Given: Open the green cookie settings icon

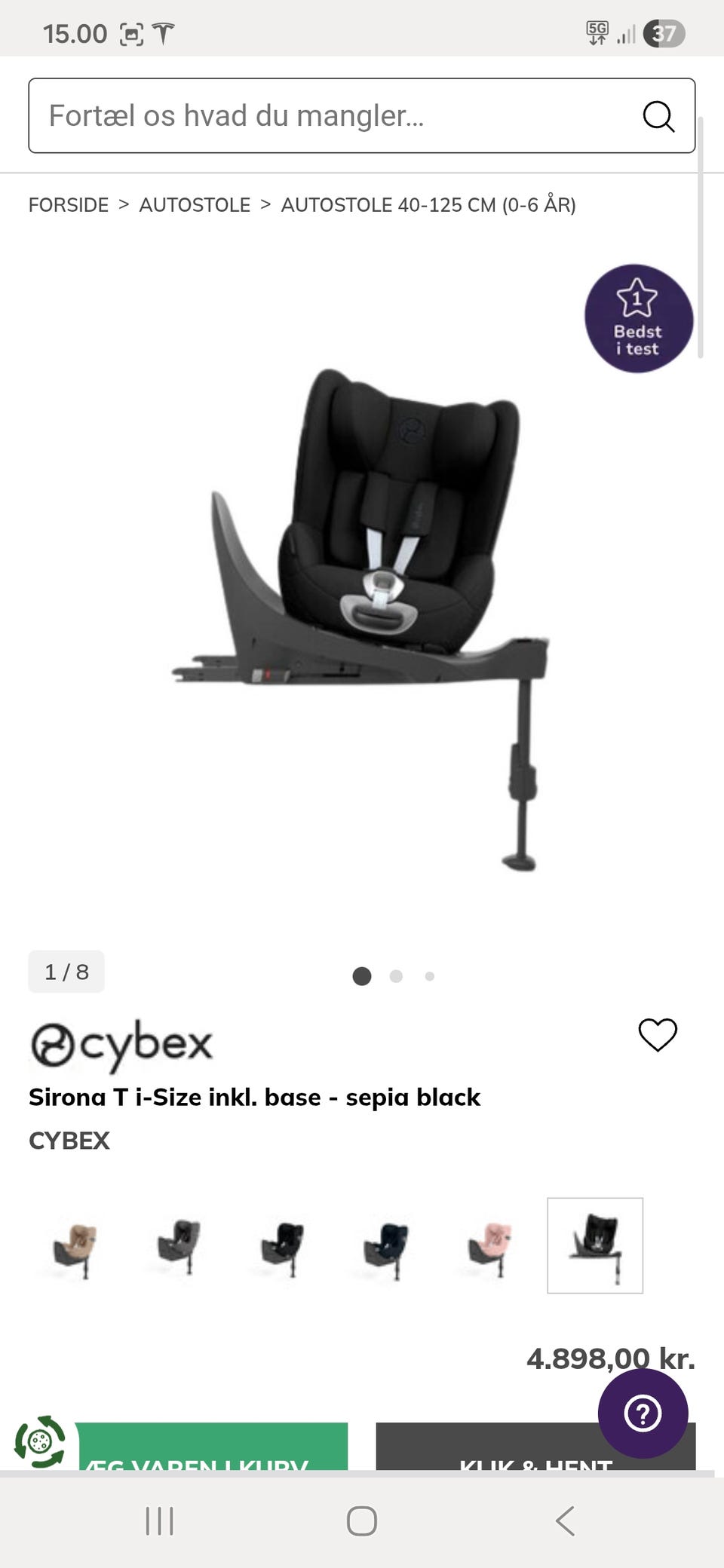Looking at the screenshot, I should (40, 1441).
